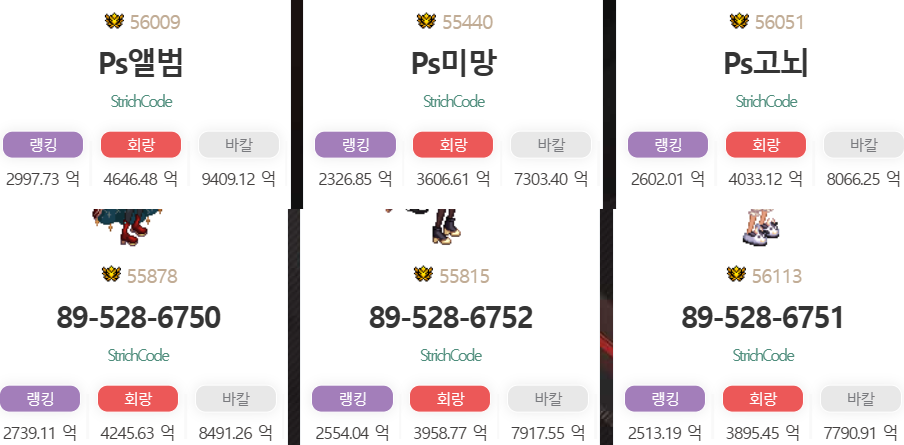Viewport: 904px width, 445px height.
Task: Select 랭킹 on the Ps고뇌 card
Action: tap(668, 145)
